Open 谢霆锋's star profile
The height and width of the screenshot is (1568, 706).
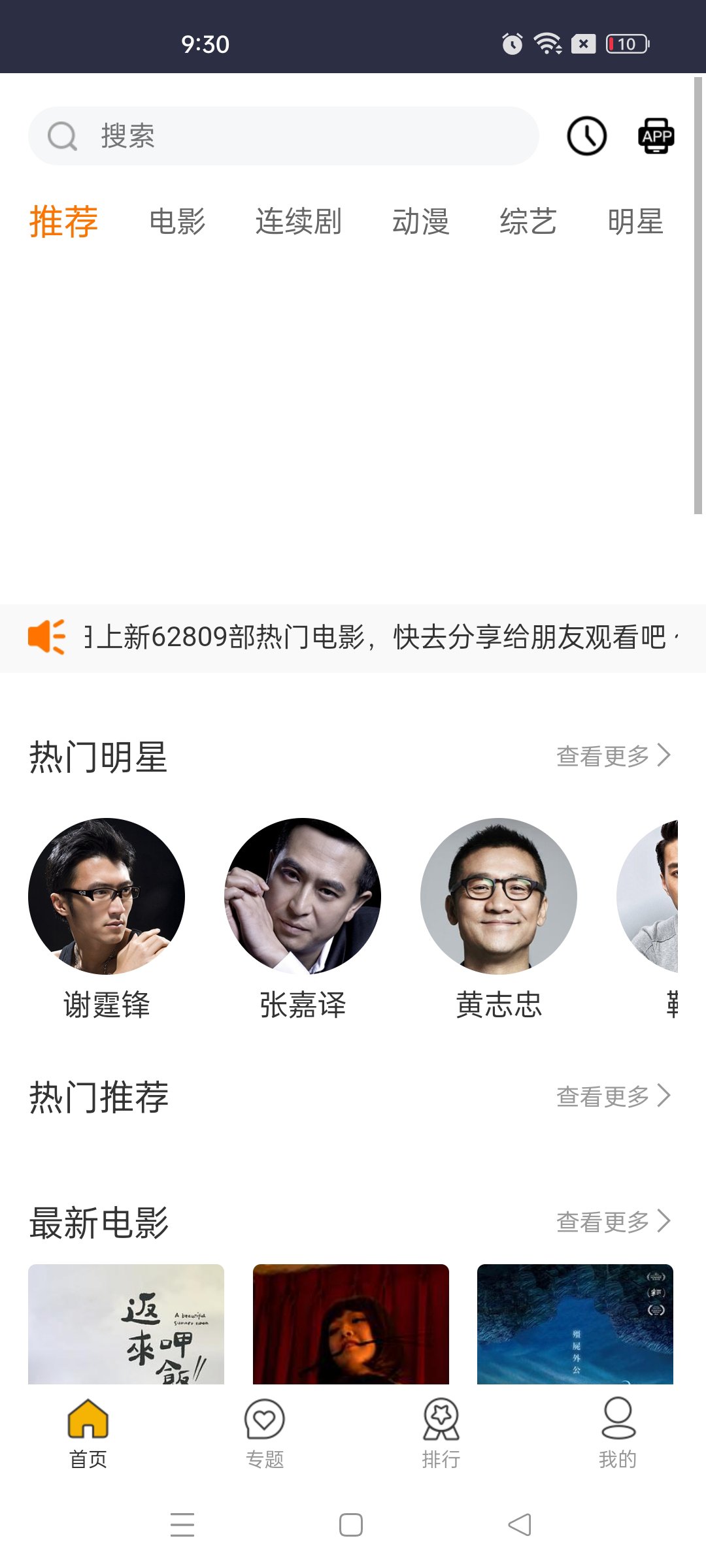point(107,896)
